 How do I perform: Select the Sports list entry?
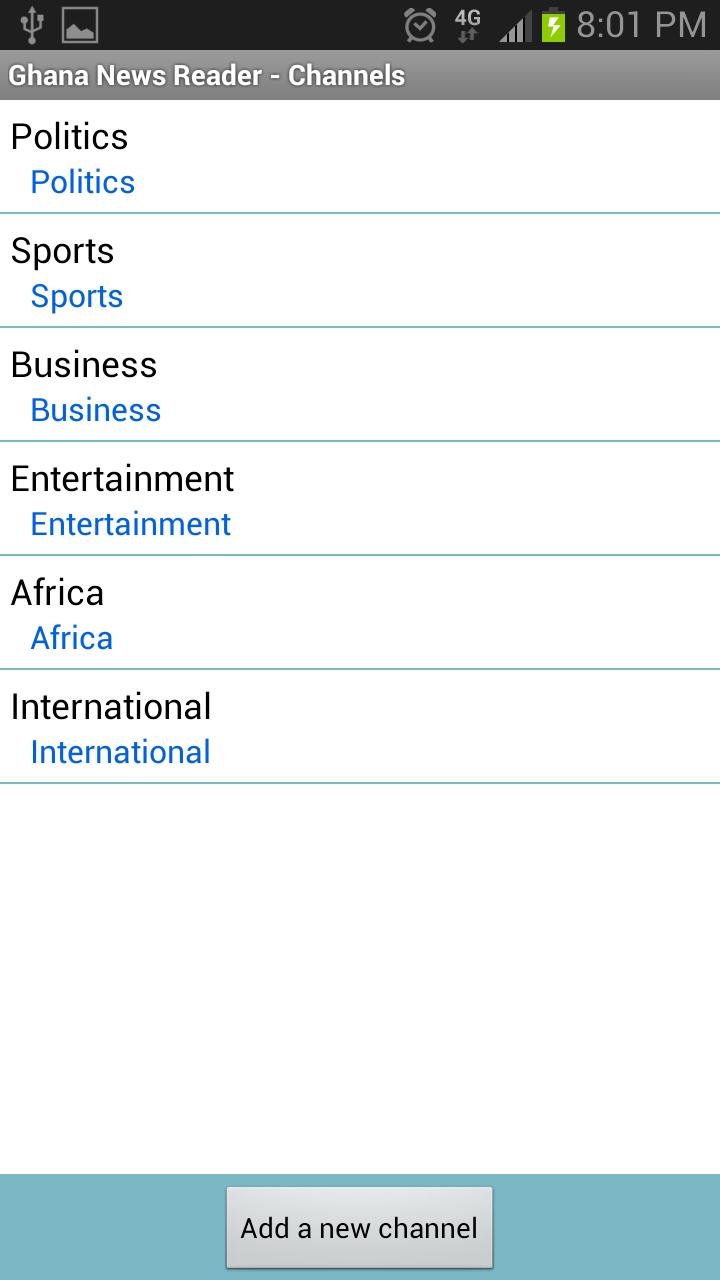(62, 252)
